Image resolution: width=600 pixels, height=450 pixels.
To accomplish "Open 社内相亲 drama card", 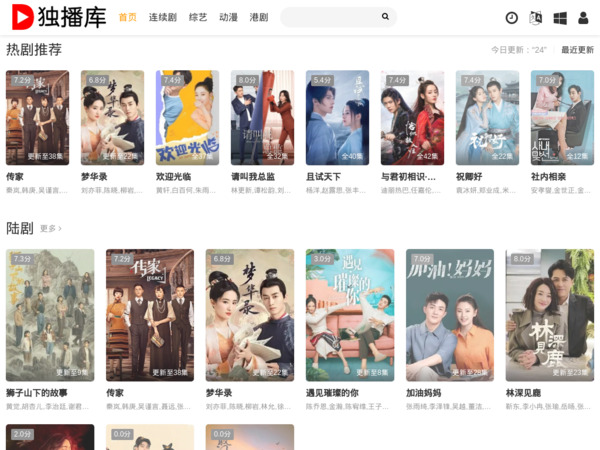I will point(562,117).
